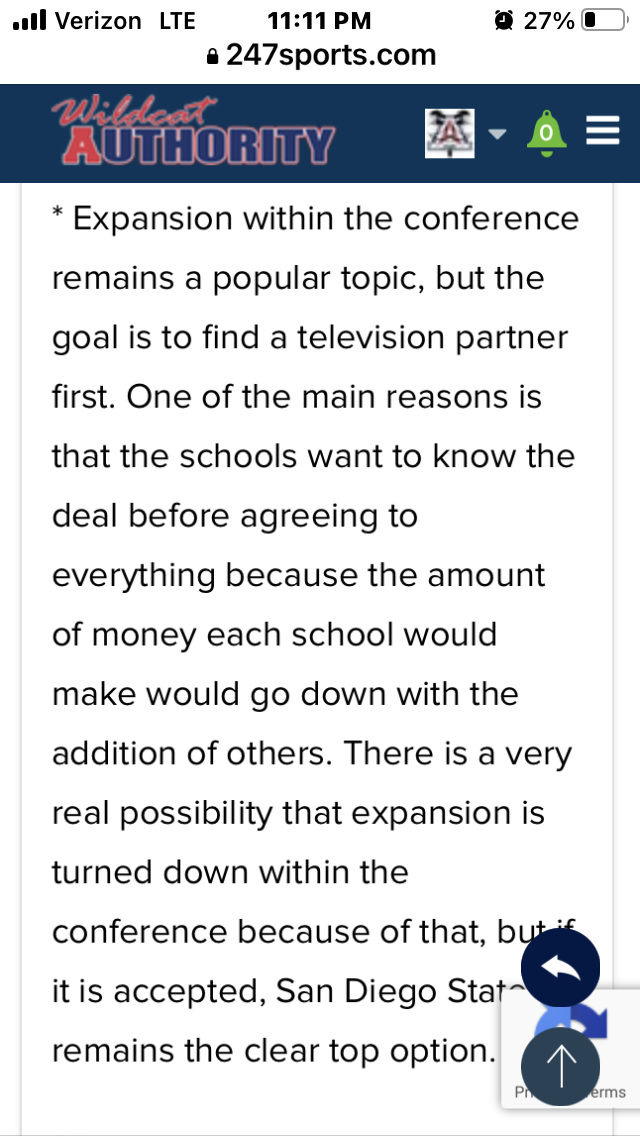Tap the 247sports.com address bar
The height and width of the screenshot is (1136, 640).
click(320, 56)
